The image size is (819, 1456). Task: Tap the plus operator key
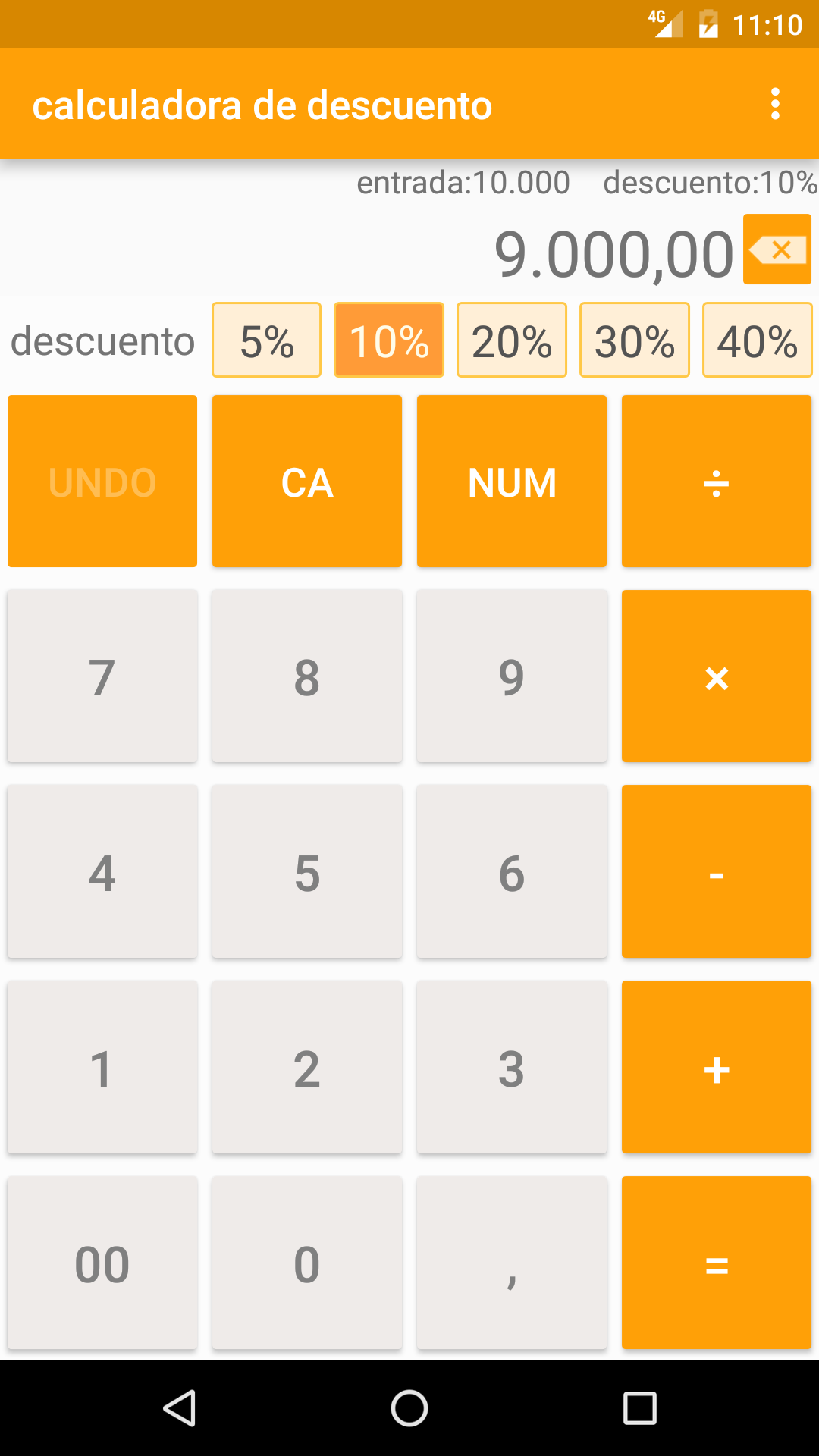(717, 1068)
